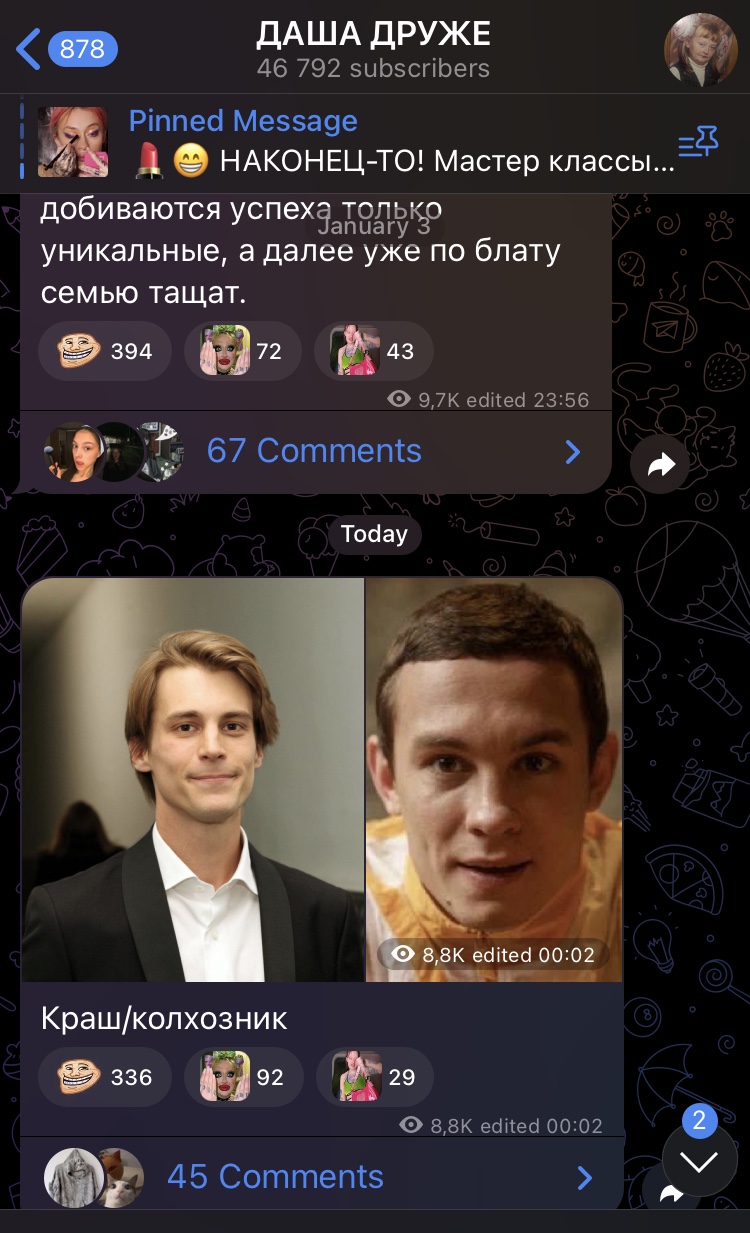Open the right photo of the post
The image size is (750, 1233).
(x=494, y=780)
